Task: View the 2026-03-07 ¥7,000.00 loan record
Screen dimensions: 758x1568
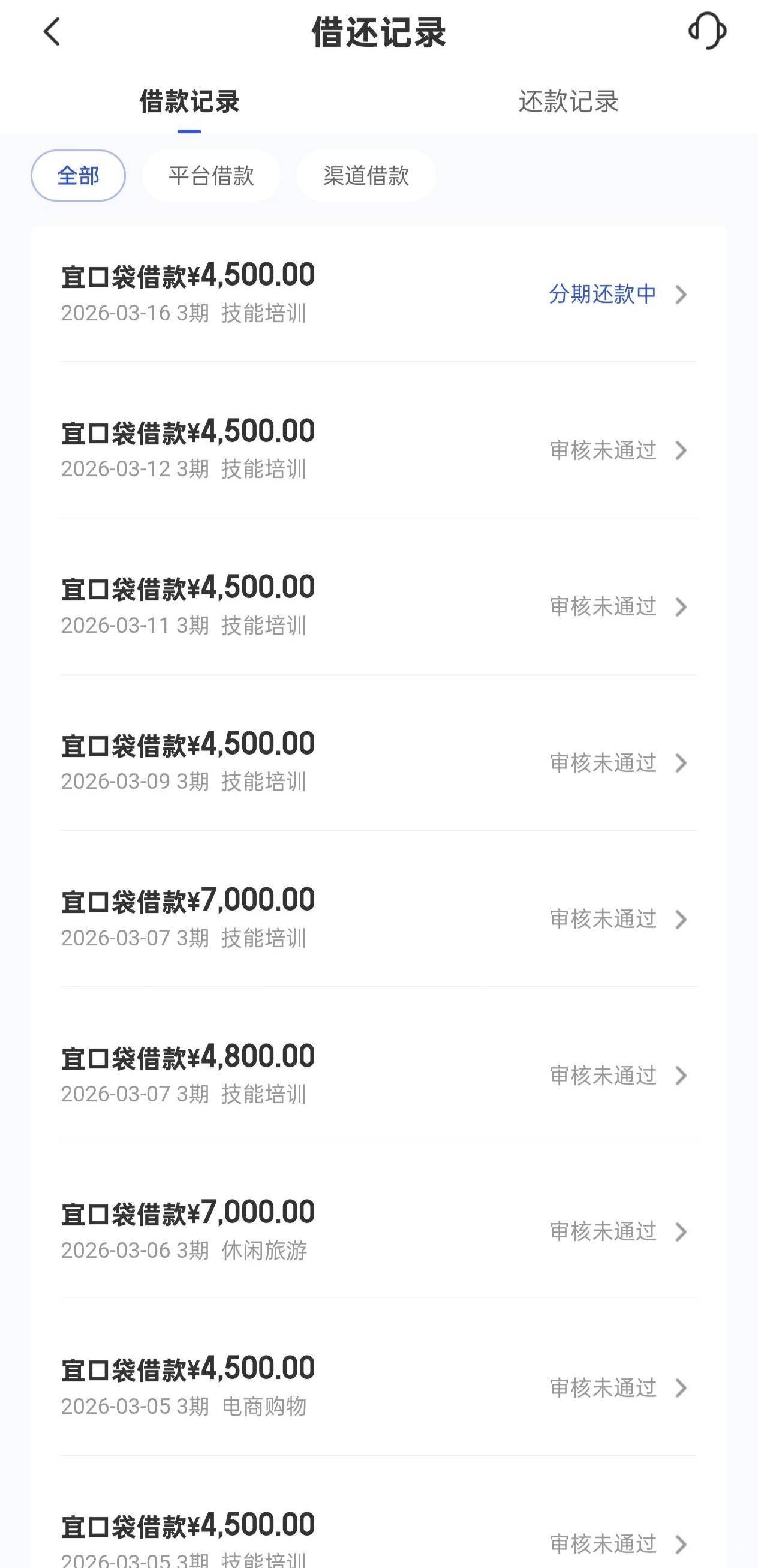Action: (378, 918)
